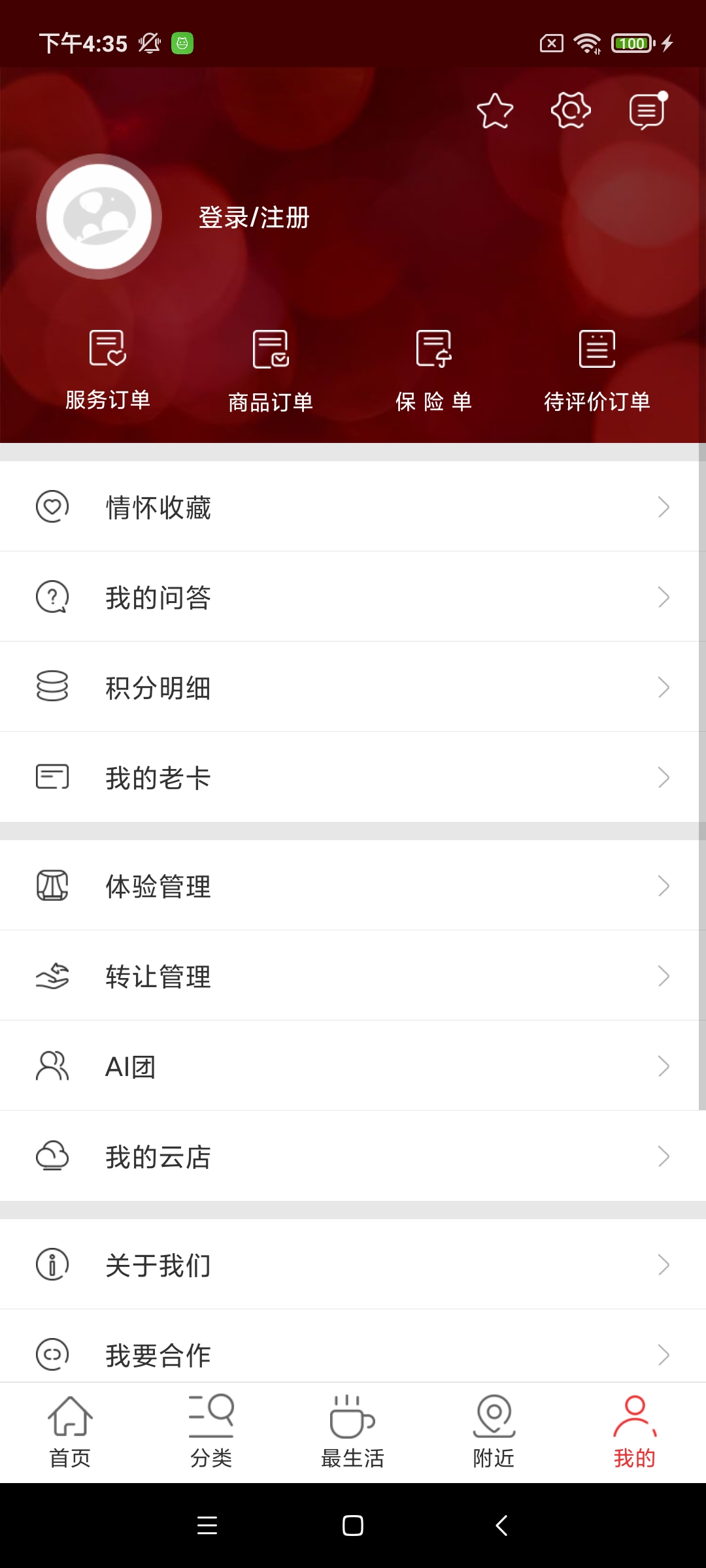Select the AI团 group icon
Viewport: 706px width, 1568px height.
pyautogui.click(x=54, y=1066)
